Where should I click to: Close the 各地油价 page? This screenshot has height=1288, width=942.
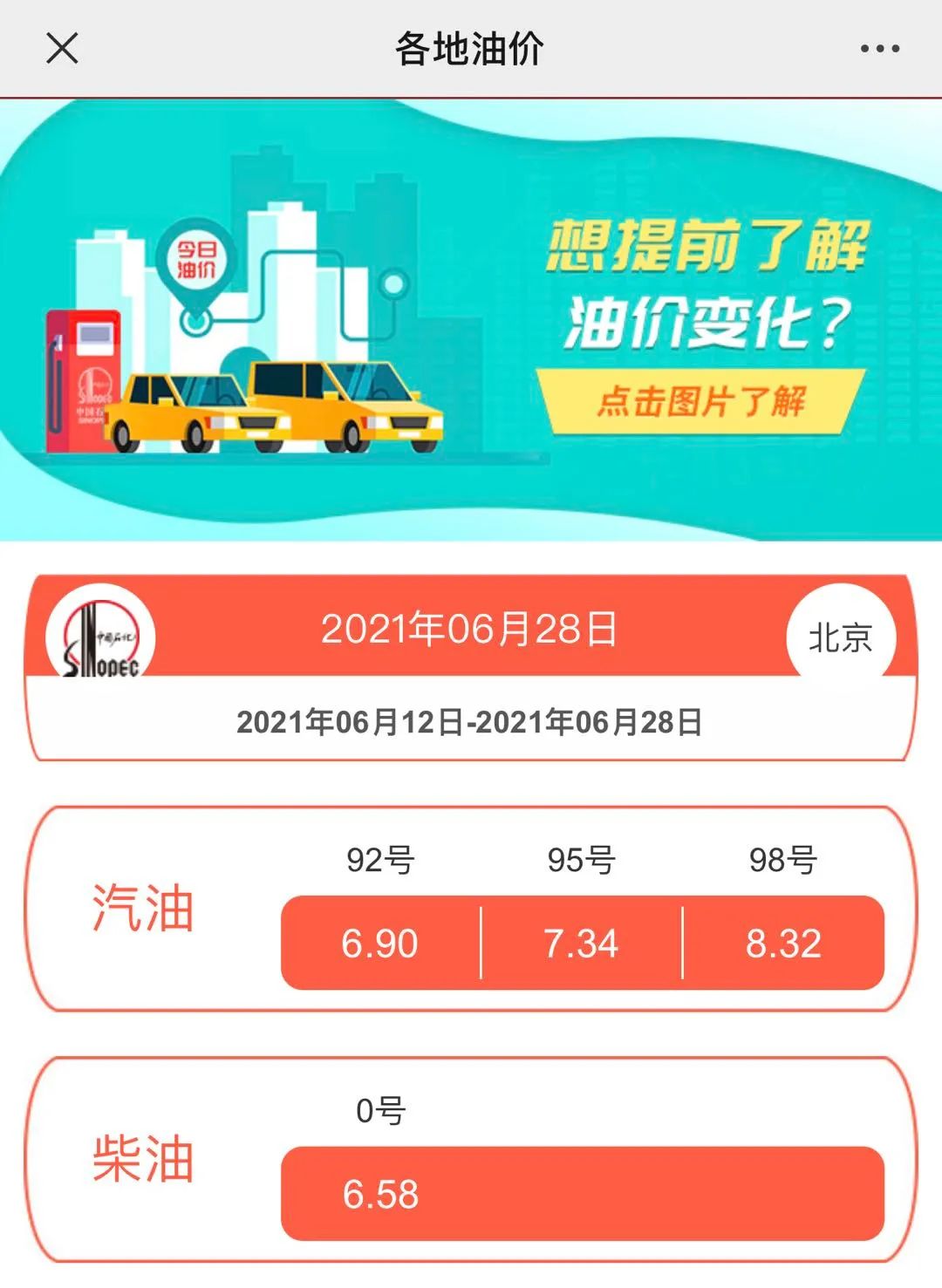pos(62,49)
